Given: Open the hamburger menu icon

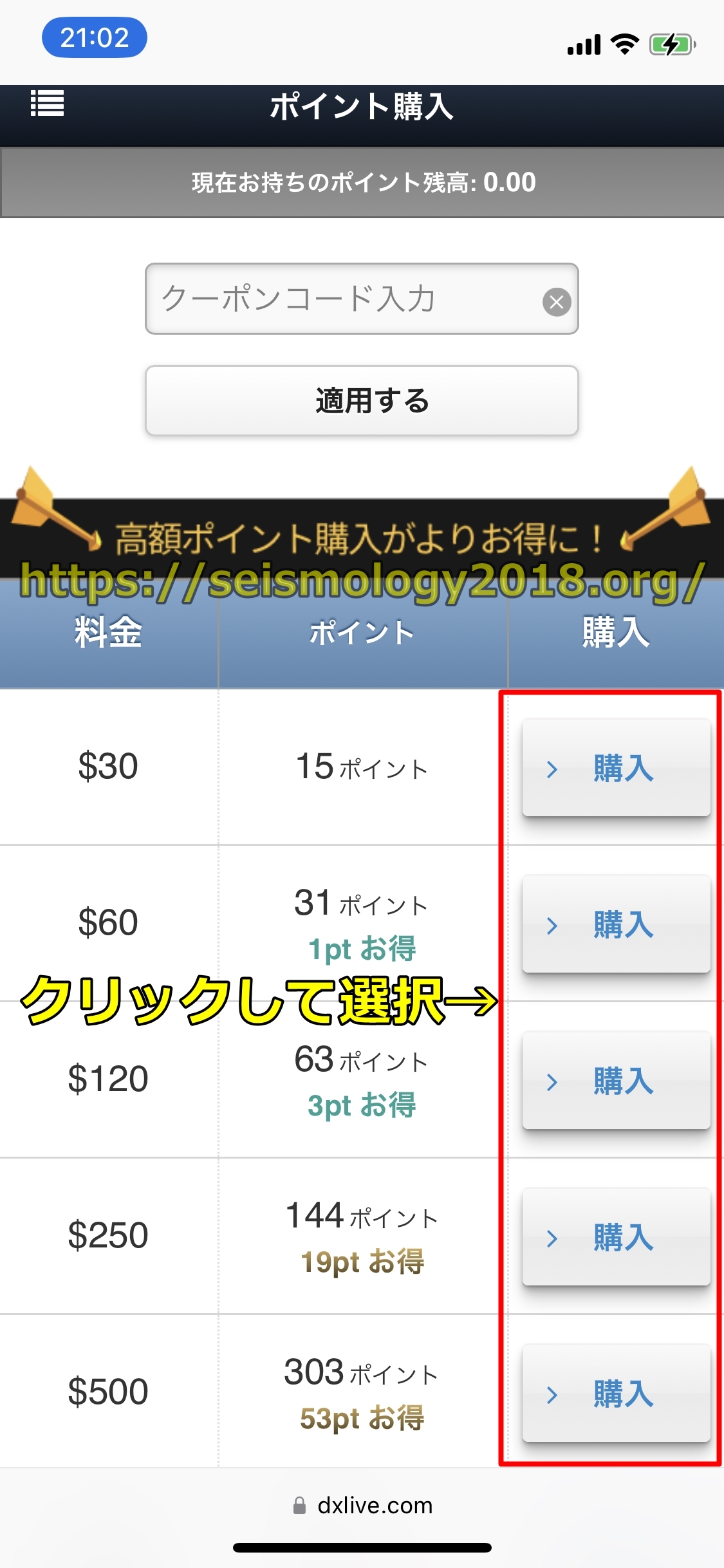Looking at the screenshot, I should pyautogui.click(x=47, y=103).
